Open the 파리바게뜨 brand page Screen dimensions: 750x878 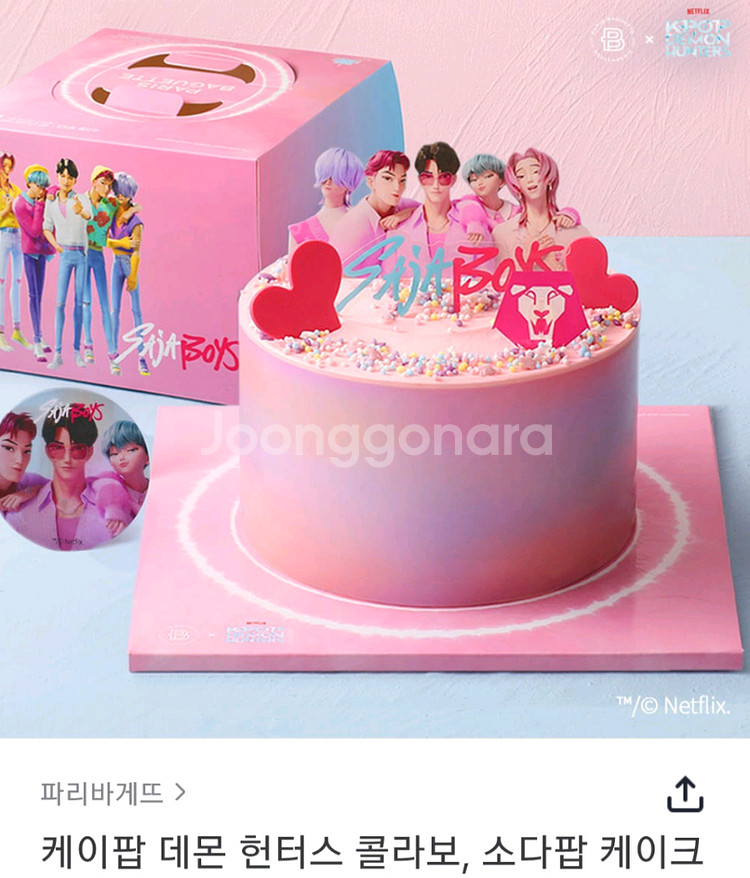point(113,793)
